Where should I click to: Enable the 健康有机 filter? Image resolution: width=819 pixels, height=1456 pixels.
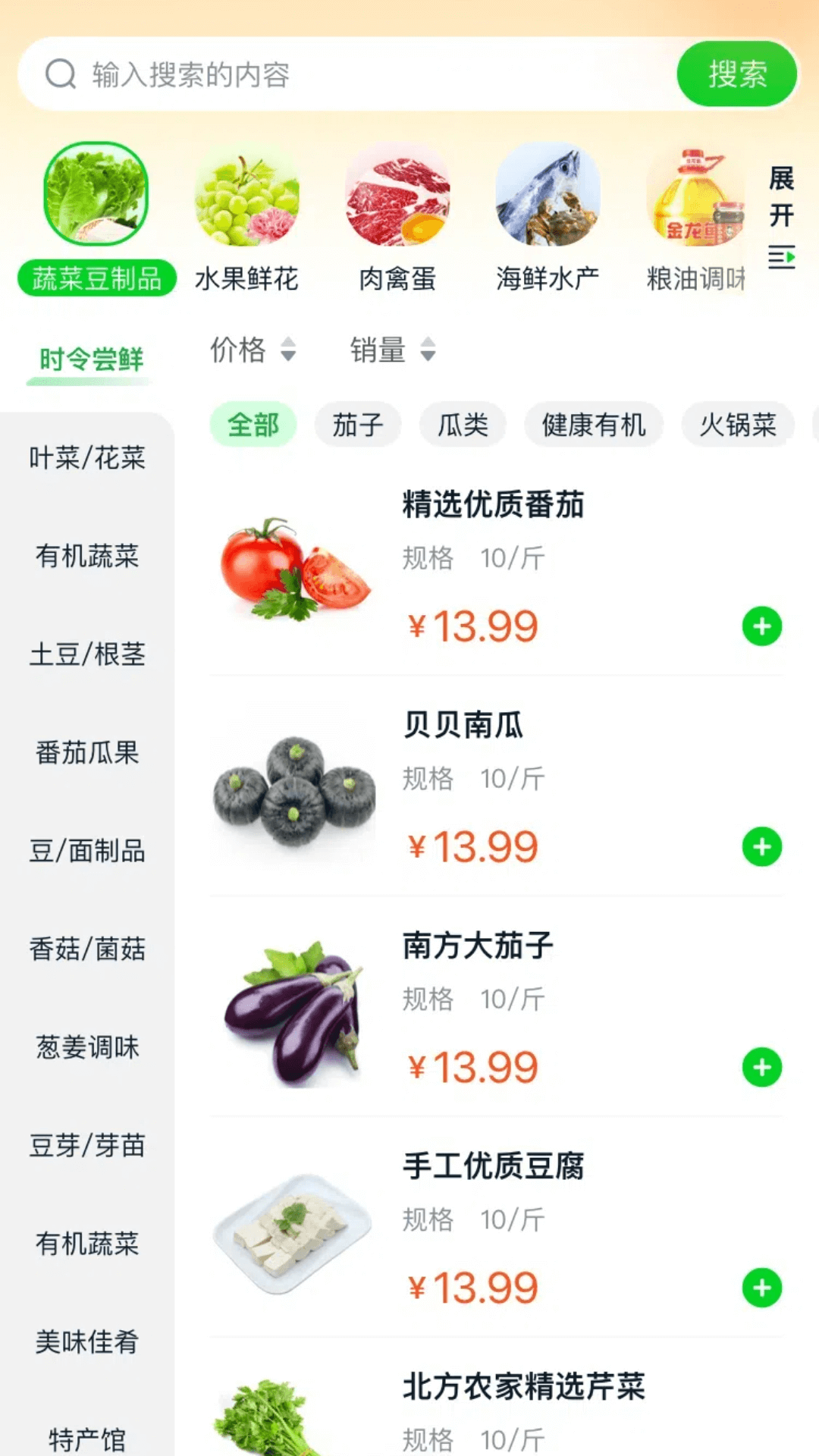click(x=593, y=425)
